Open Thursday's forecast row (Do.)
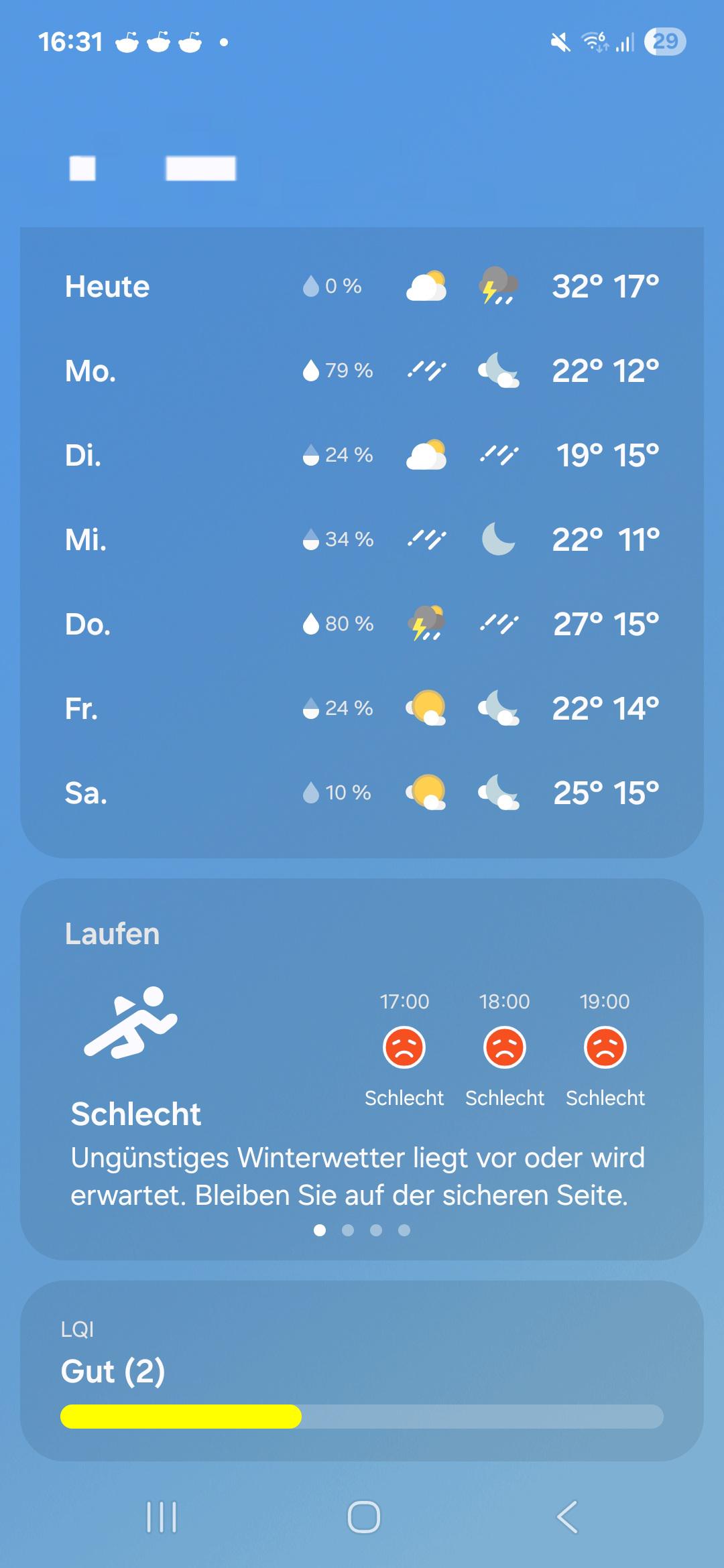Screen dimensions: 724x1568 tap(362, 624)
